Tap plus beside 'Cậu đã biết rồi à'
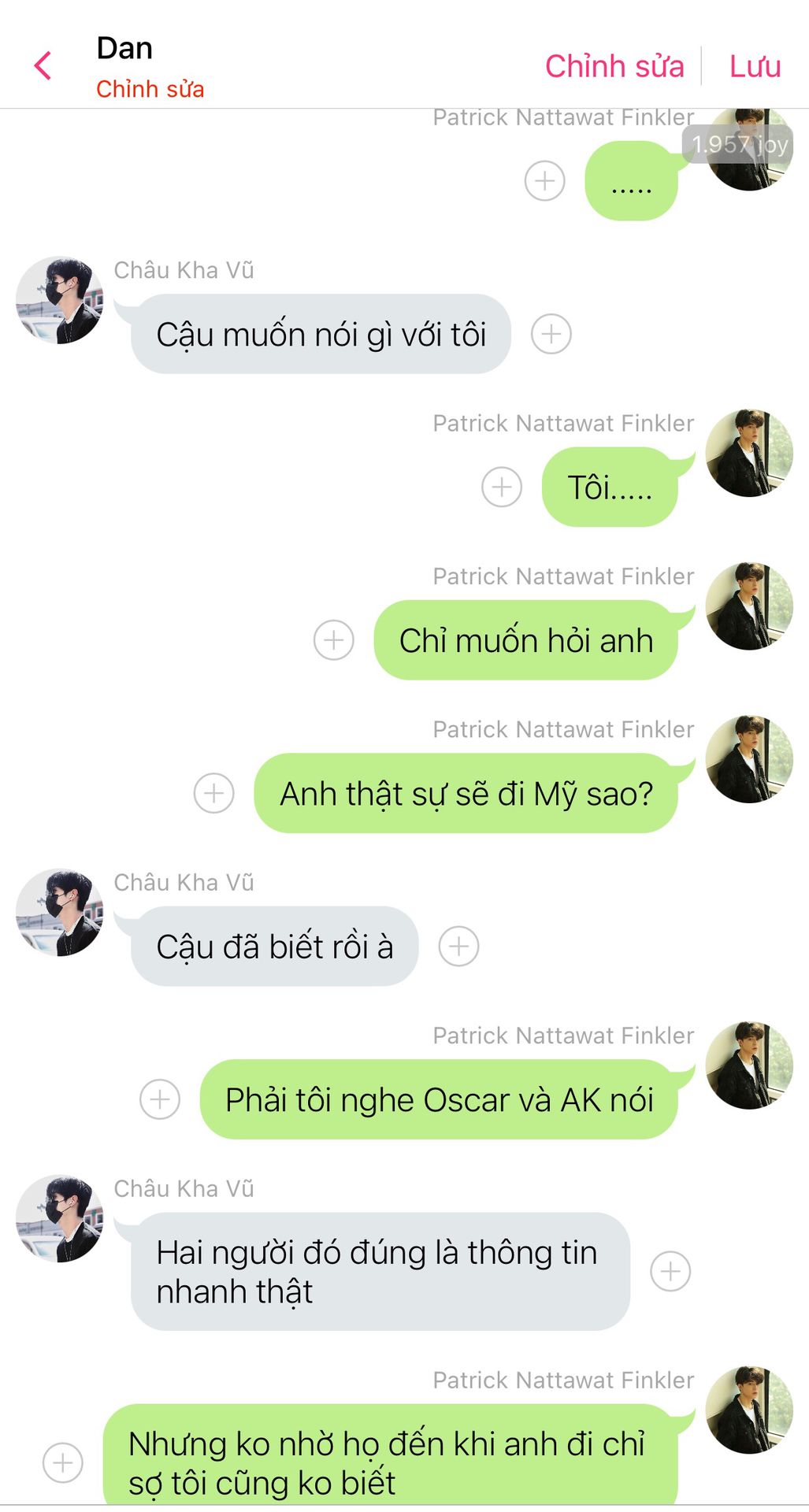The width and height of the screenshot is (809, 1512). pos(459,946)
